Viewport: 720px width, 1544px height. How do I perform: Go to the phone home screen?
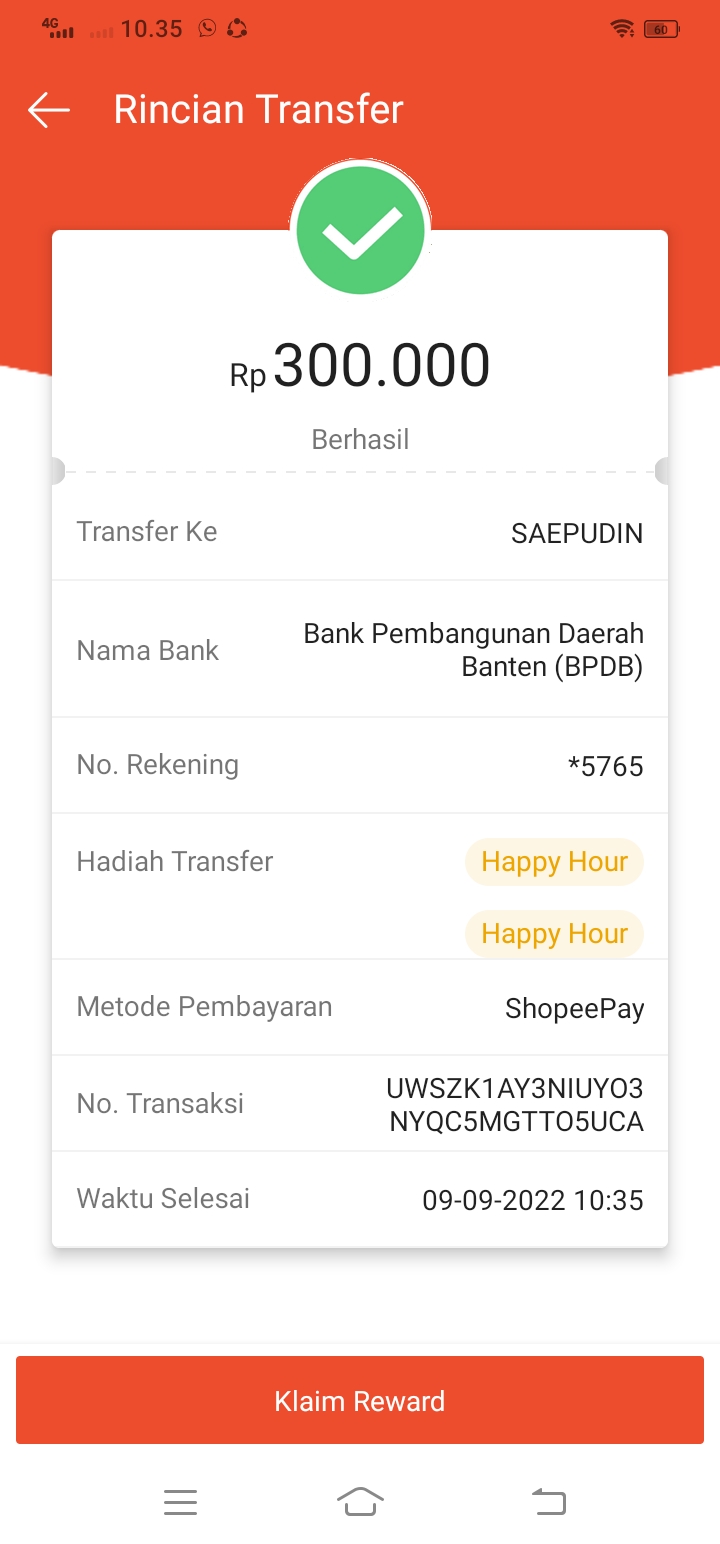(x=360, y=1502)
